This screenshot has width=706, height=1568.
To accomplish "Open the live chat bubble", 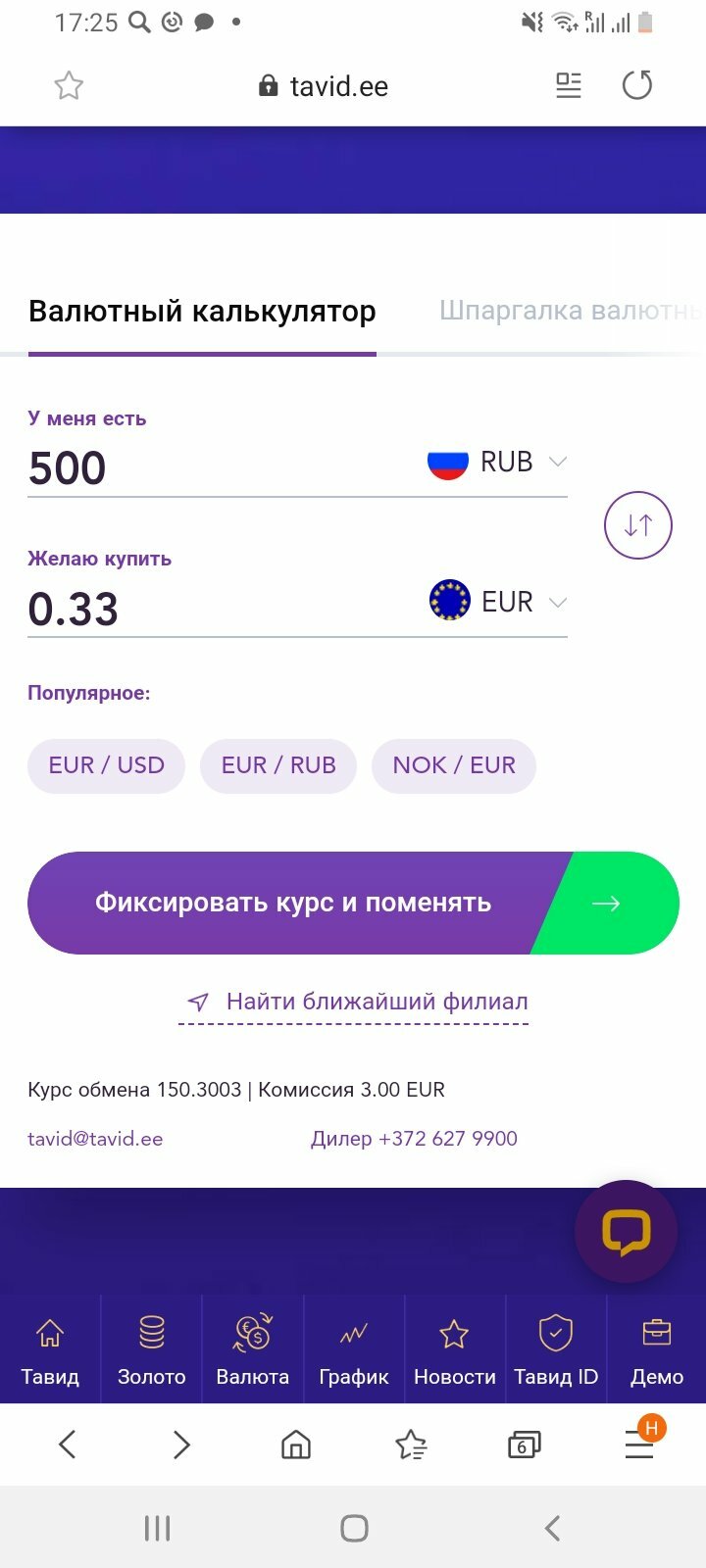I will tap(626, 1231).
